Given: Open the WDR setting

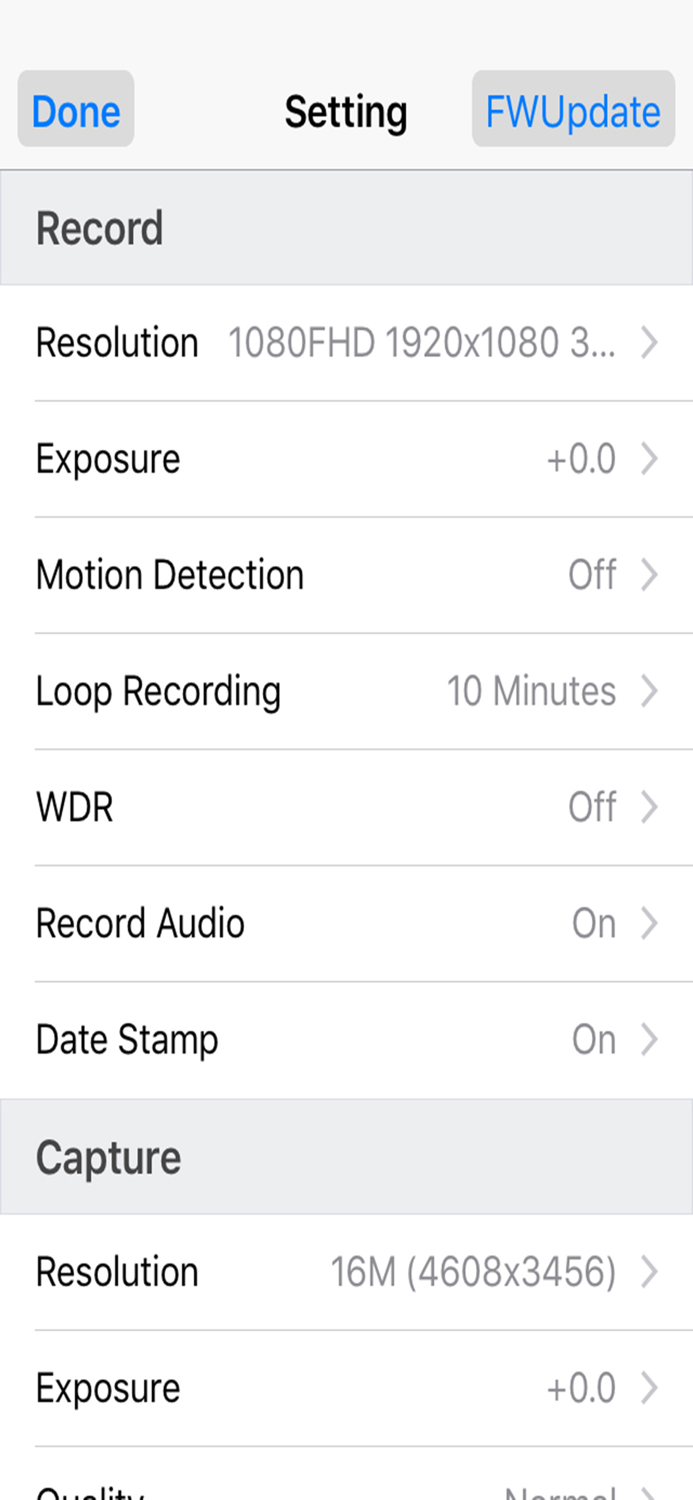Looking at the screenshot, I should 346,807.
